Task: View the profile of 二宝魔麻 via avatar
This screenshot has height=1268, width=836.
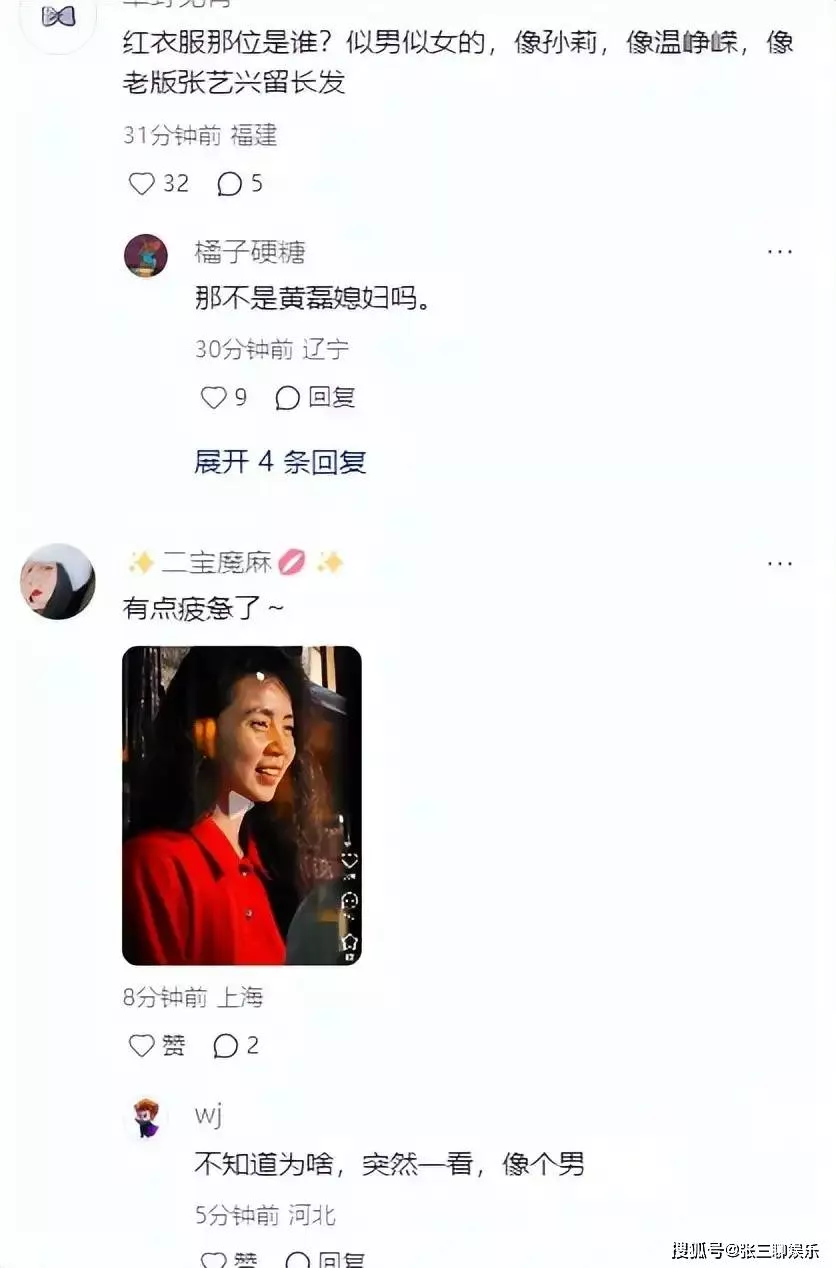Action: click(x=58, y=582)
